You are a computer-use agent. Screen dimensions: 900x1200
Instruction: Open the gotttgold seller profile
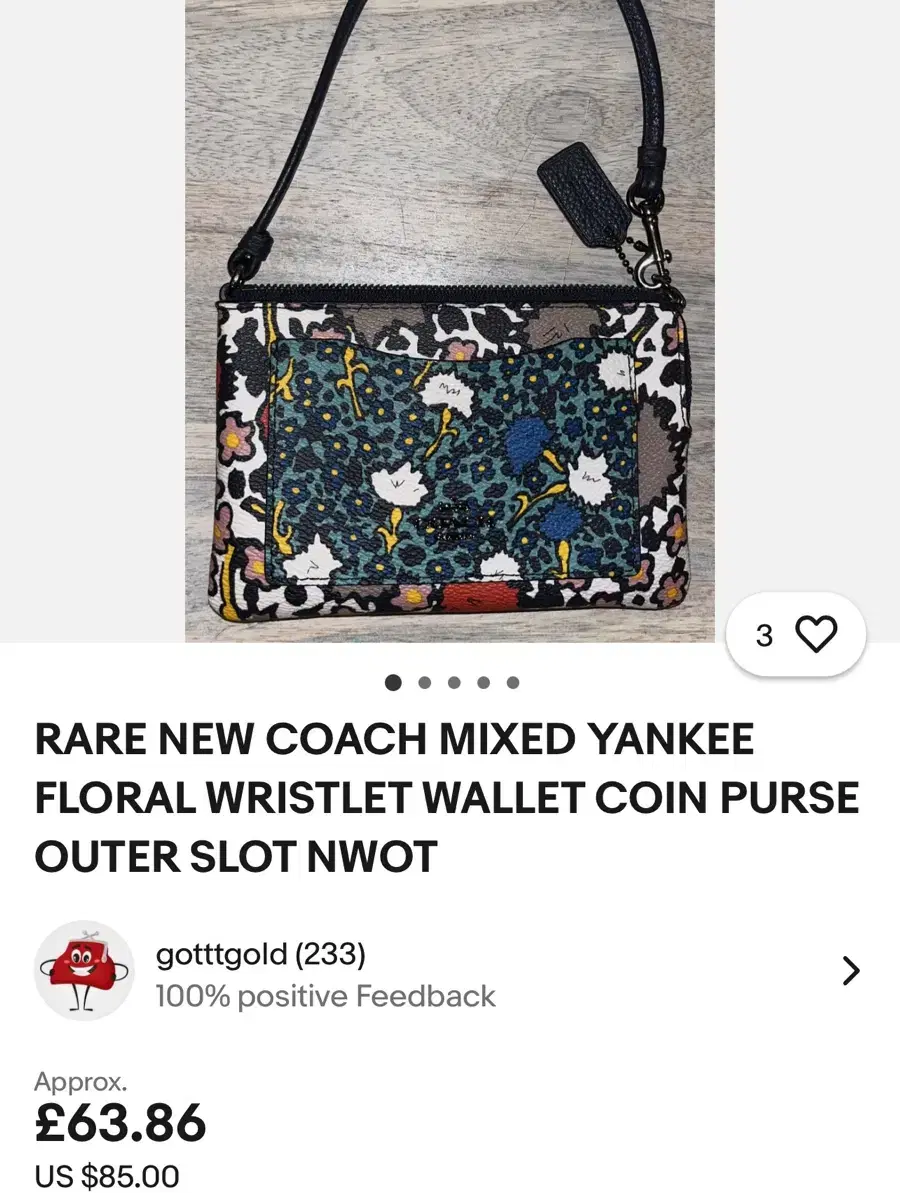220,953
